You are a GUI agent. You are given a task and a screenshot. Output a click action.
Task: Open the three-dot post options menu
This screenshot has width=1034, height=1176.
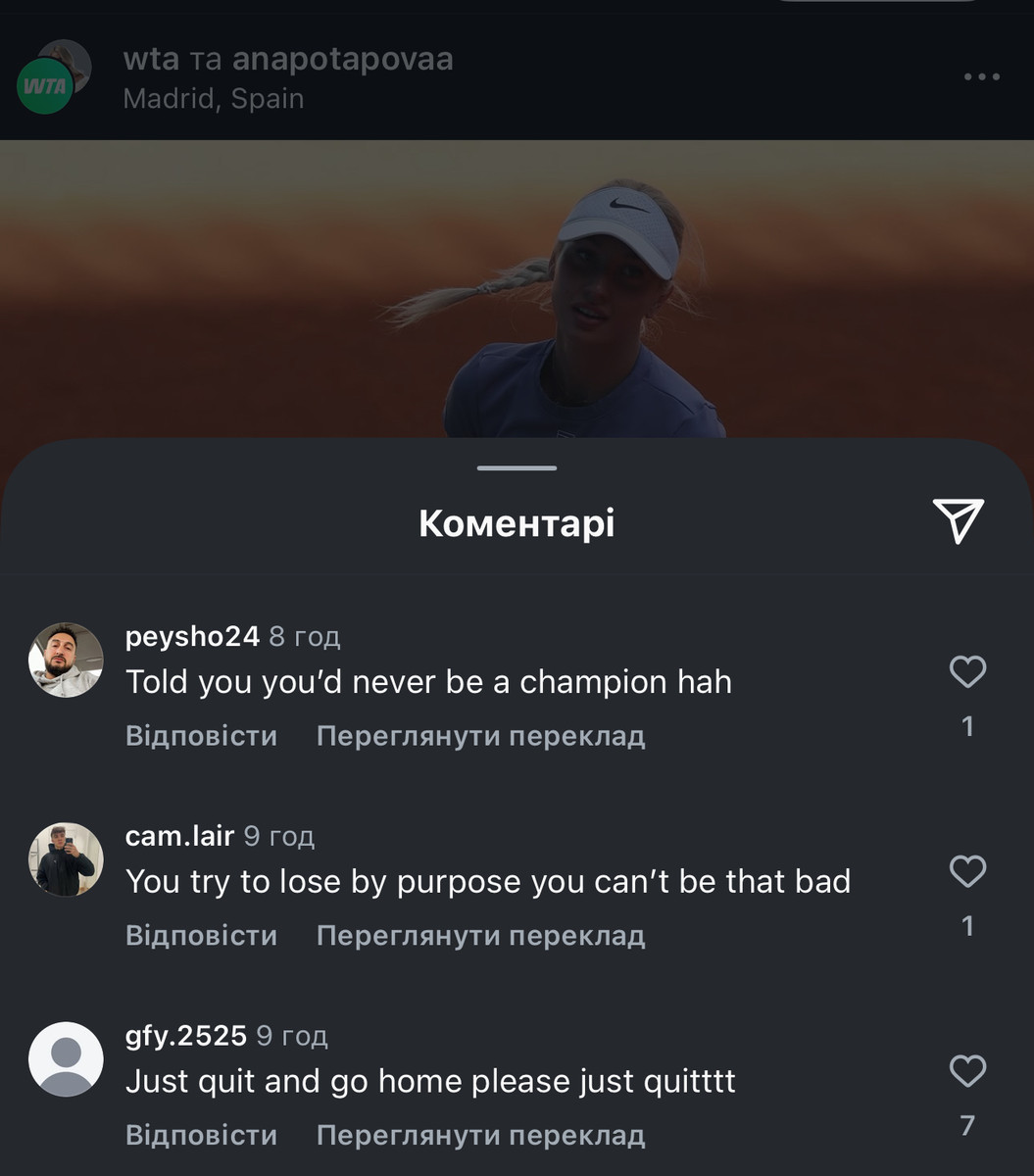click(981, 77)
